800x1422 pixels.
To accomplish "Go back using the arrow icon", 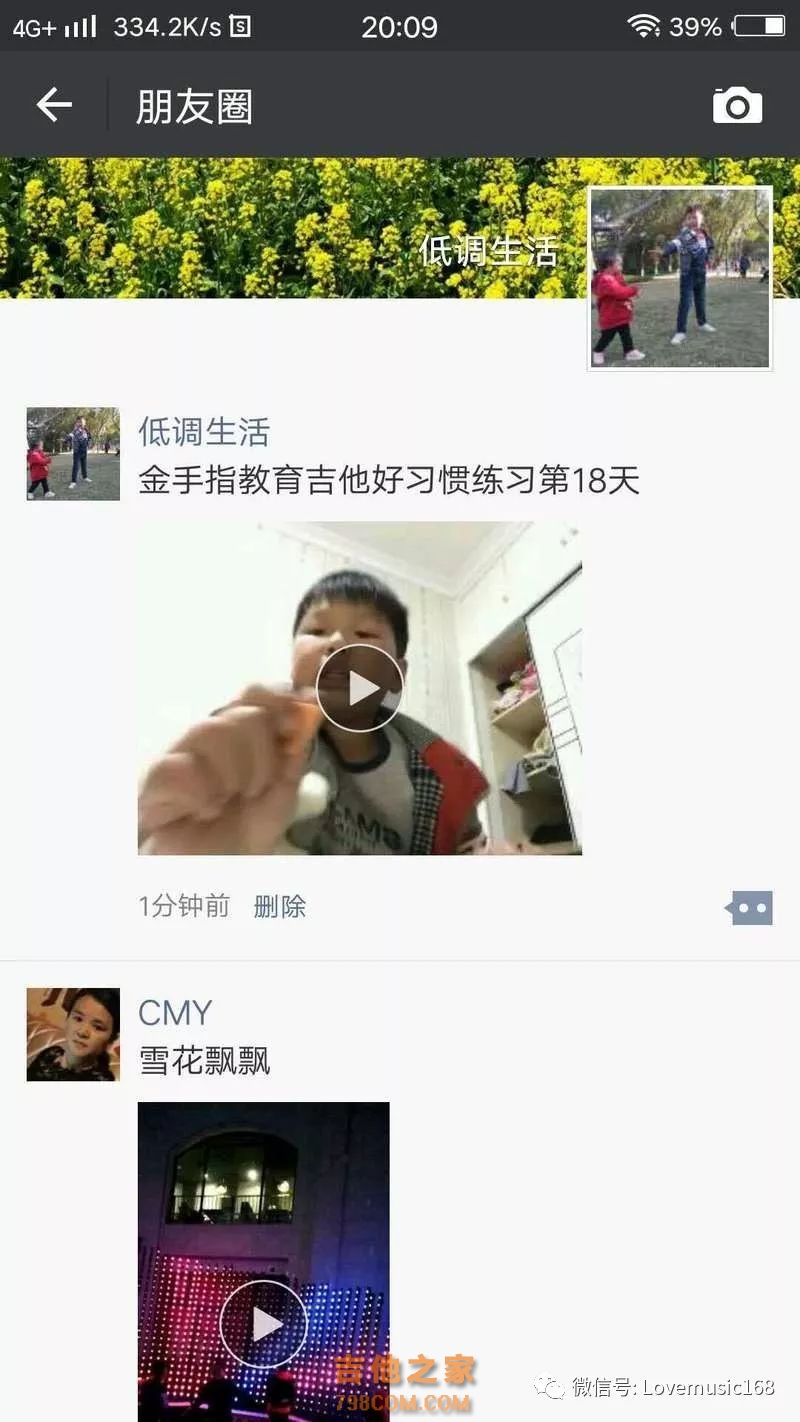I will (x=54, y=105).
